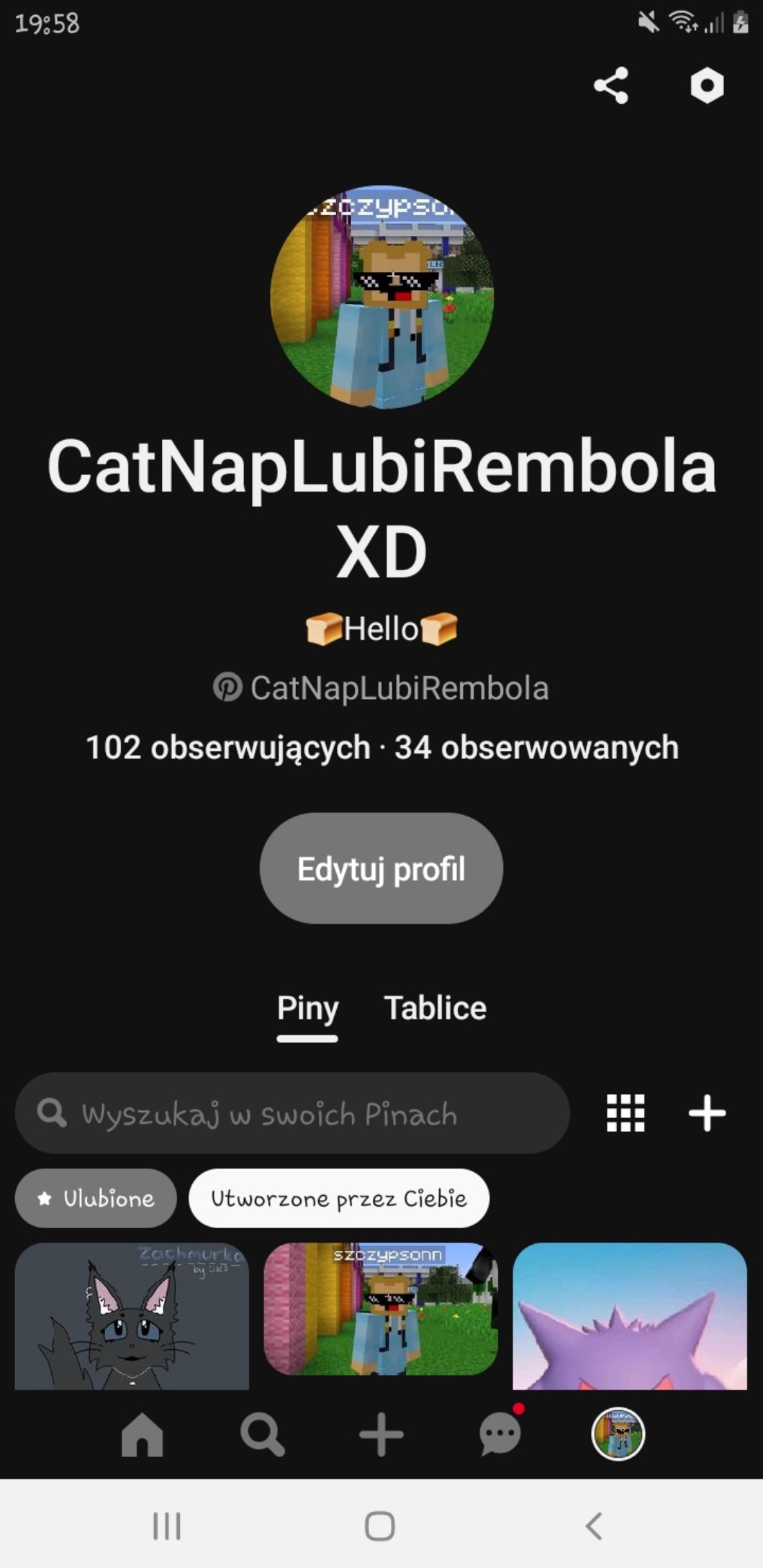Share this profile
This screenshot has height=1568, width=763.
(x=611, y=86)
